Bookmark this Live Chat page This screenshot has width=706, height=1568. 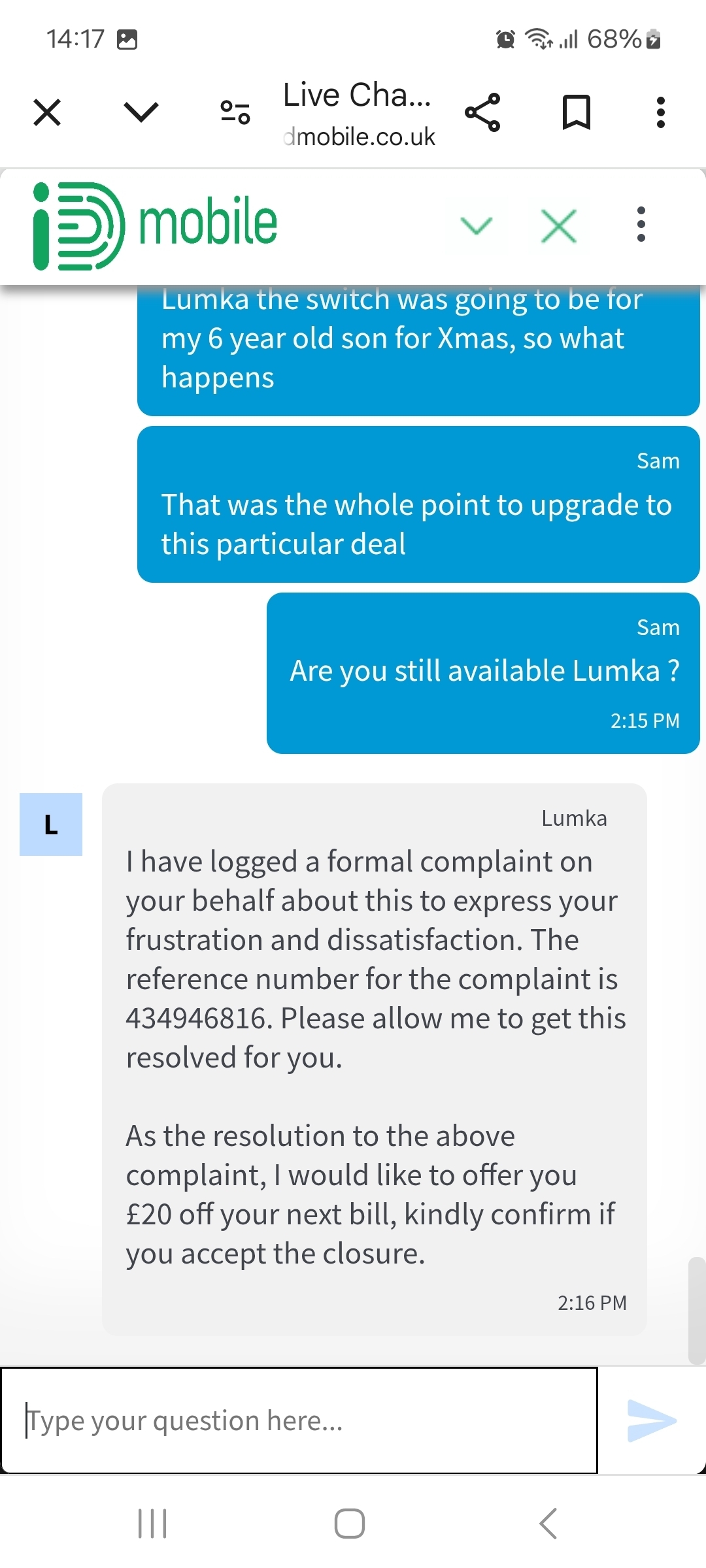[x=577, y=112]
